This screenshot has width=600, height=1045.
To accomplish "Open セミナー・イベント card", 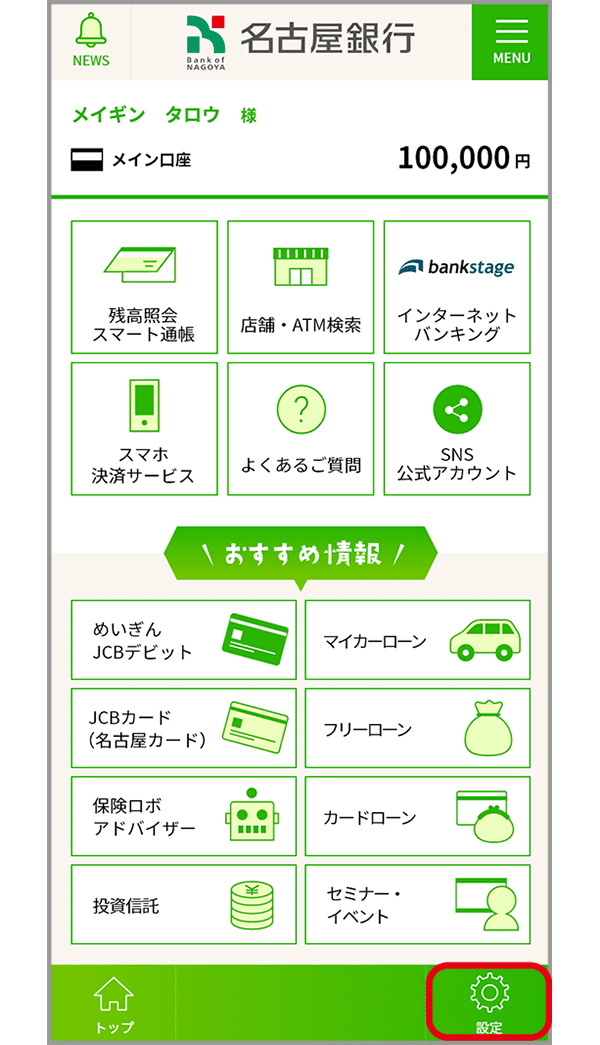I will coord(417,905).
